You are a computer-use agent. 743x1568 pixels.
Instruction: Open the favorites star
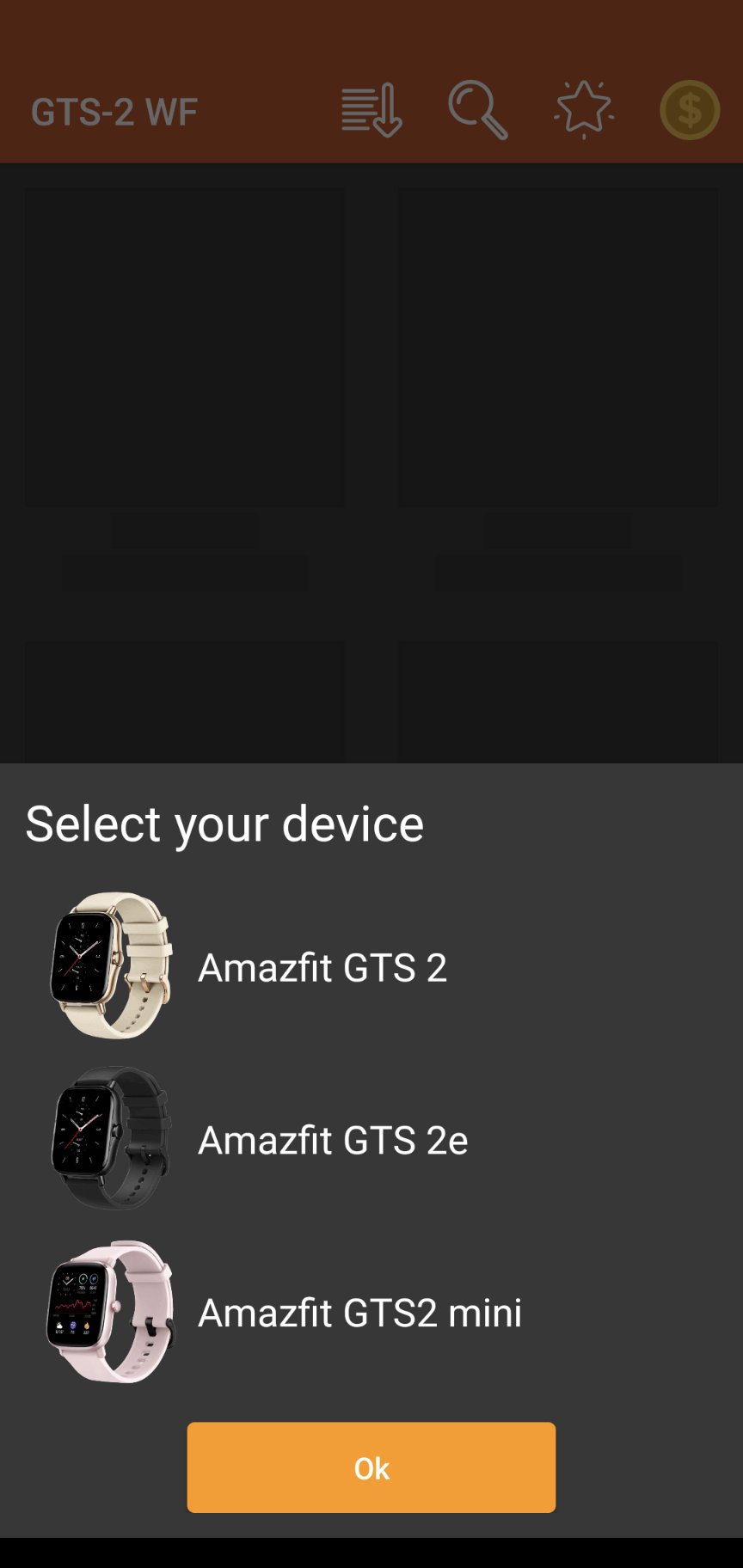pos(584,110)
